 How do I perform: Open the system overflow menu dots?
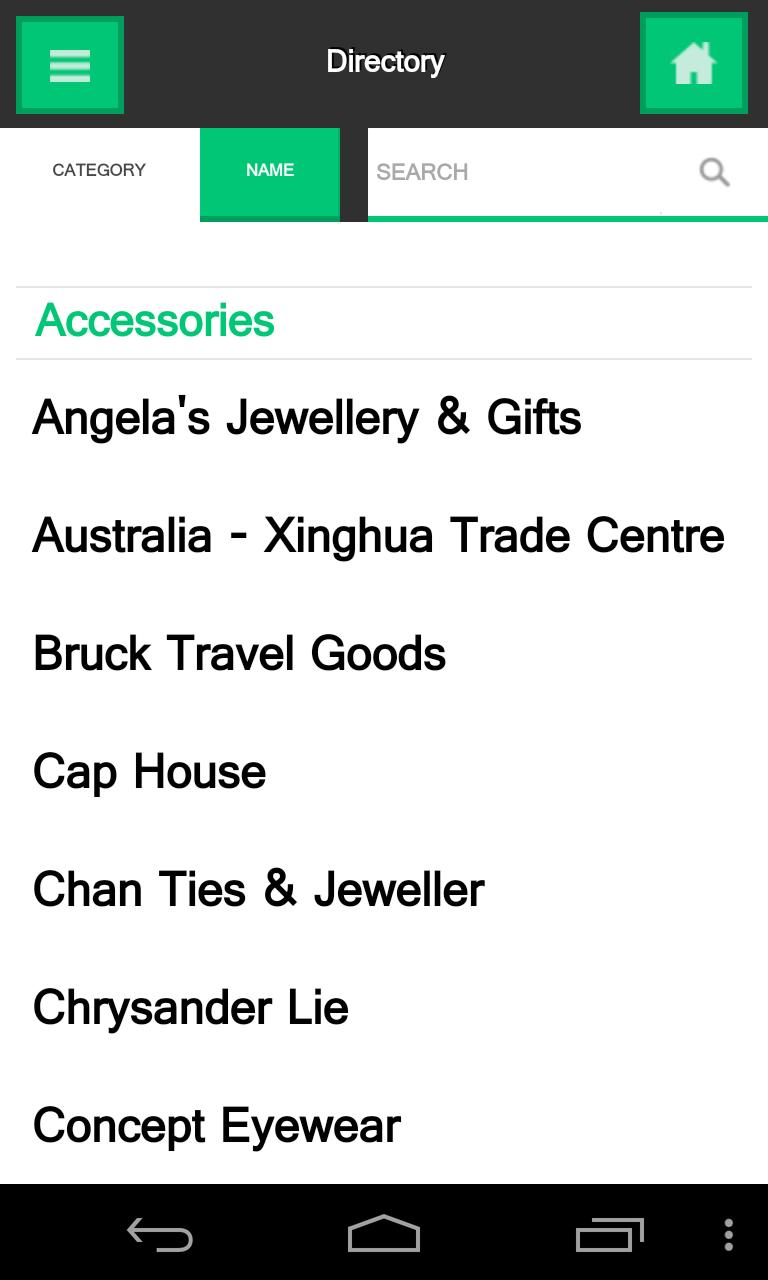click(729, 1235)
